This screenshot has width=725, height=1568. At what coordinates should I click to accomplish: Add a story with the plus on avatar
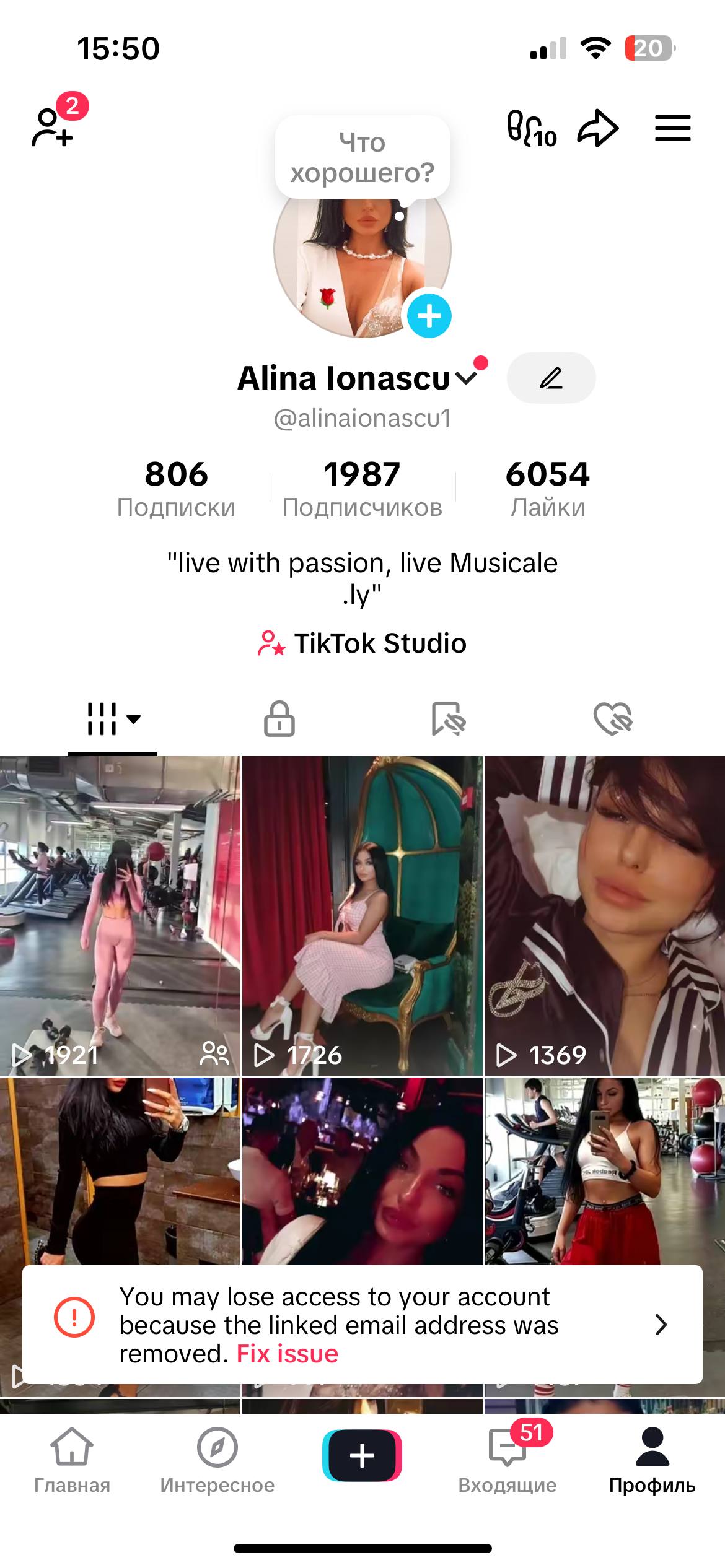coord(429,316)
